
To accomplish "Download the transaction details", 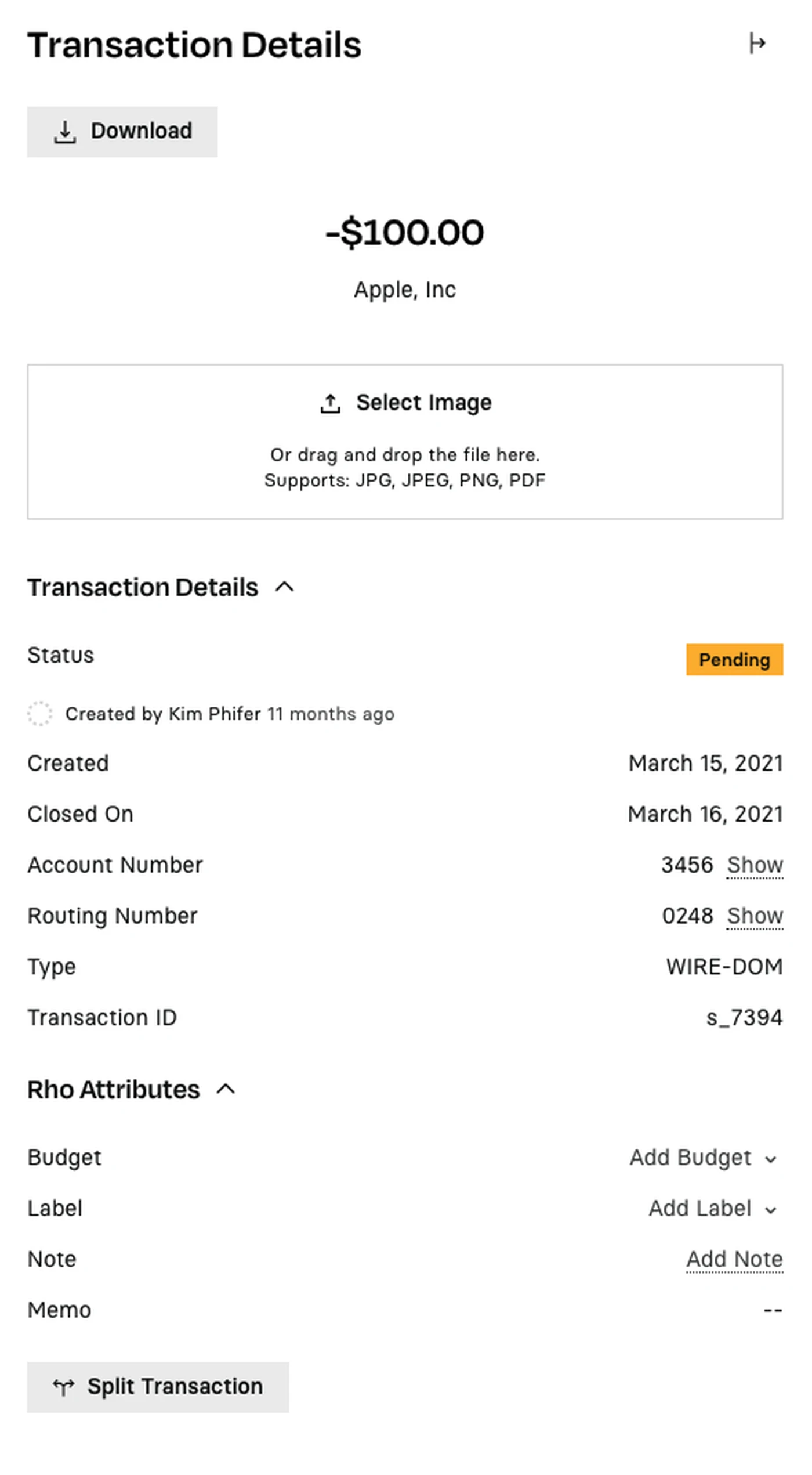I will click(x=122, y=131).
